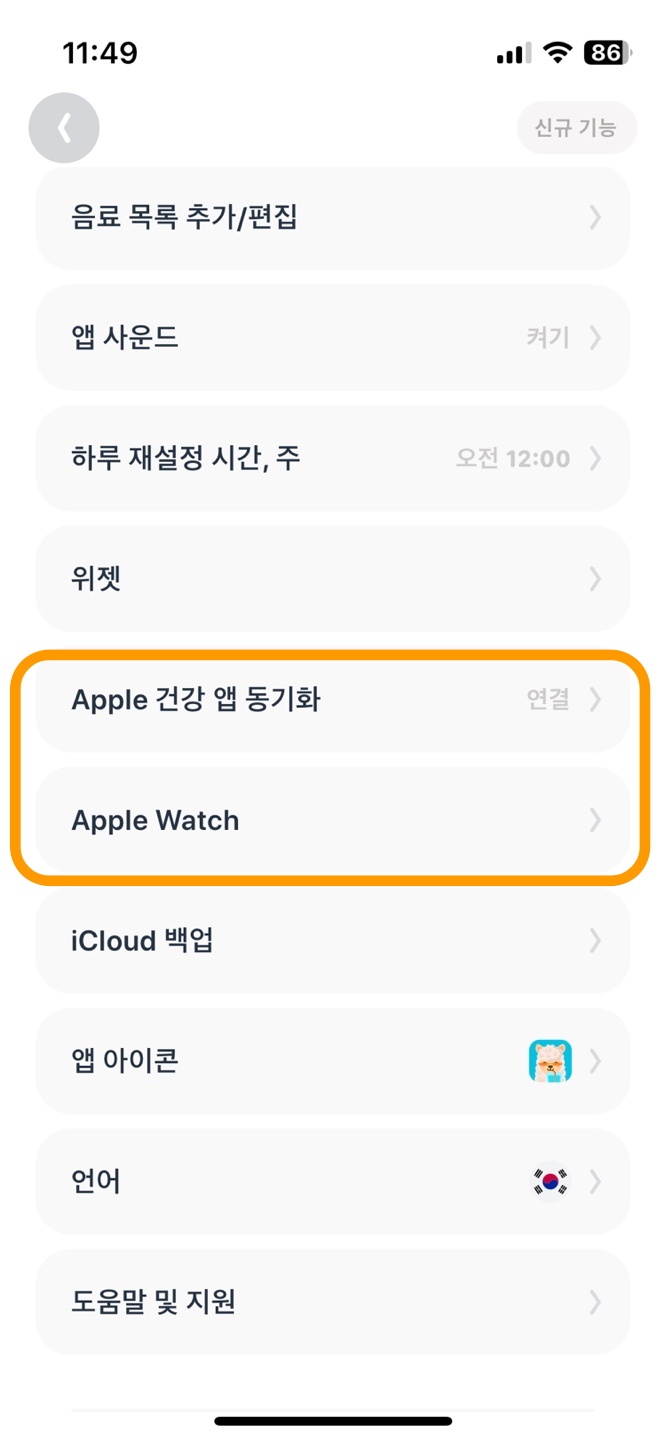Open the 언어 setting
Image resolution: width=666 pixels, height=1440 pixels.
(x=333, y=1181)
